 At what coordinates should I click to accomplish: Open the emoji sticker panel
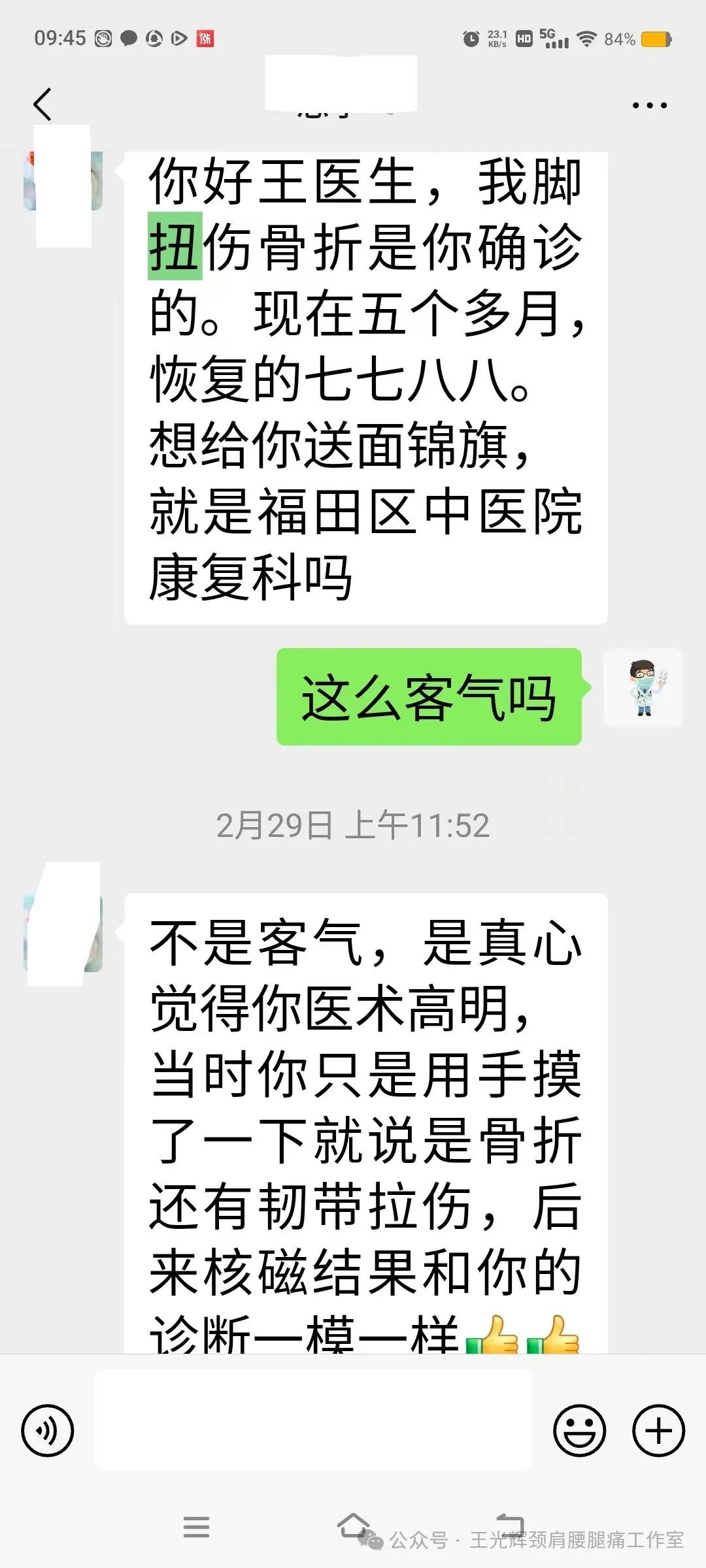(x=579, y=1431)
